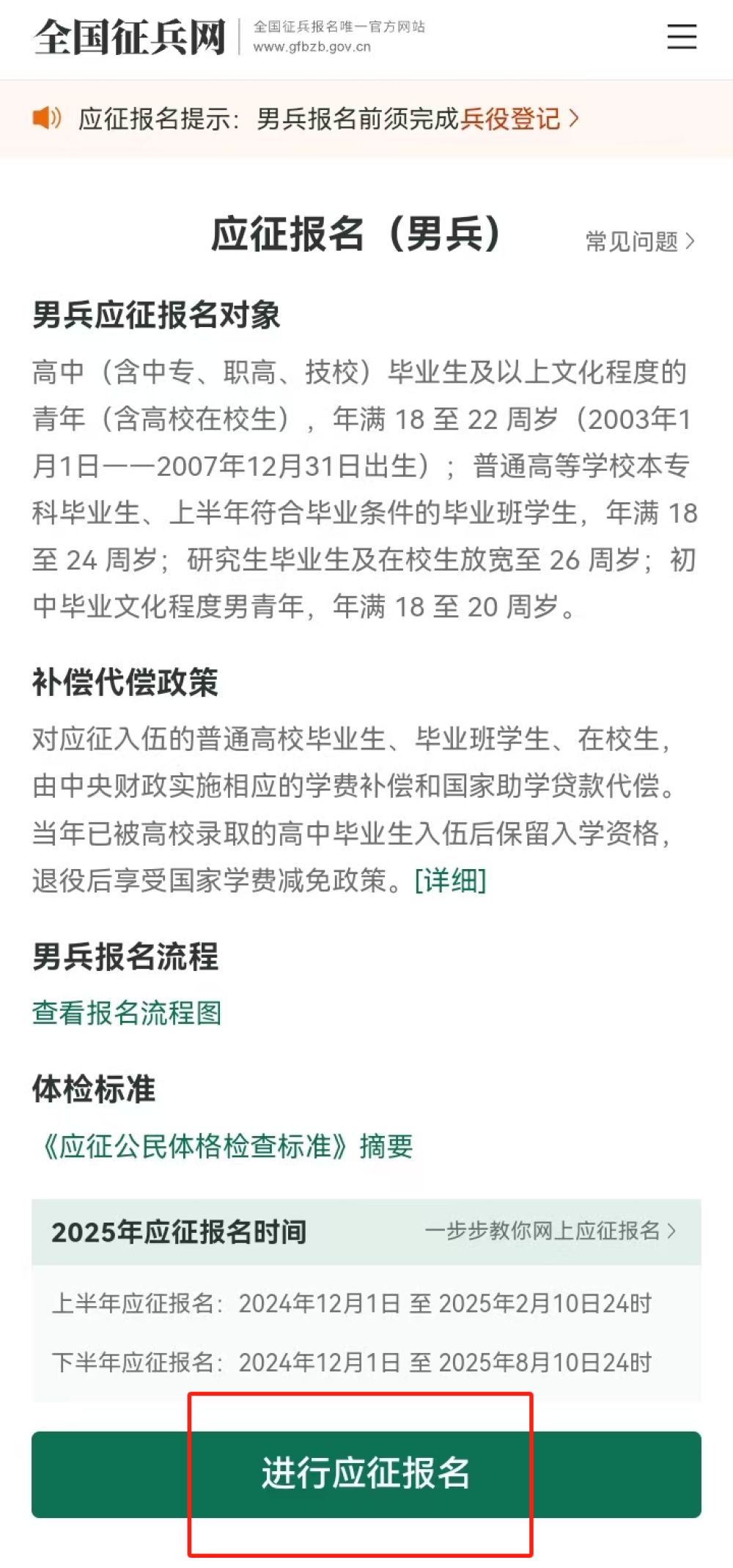The height and width of the screenshot is (1568, 733).
Task: Open the hamburger menu
Action: [x=682, y=37]
